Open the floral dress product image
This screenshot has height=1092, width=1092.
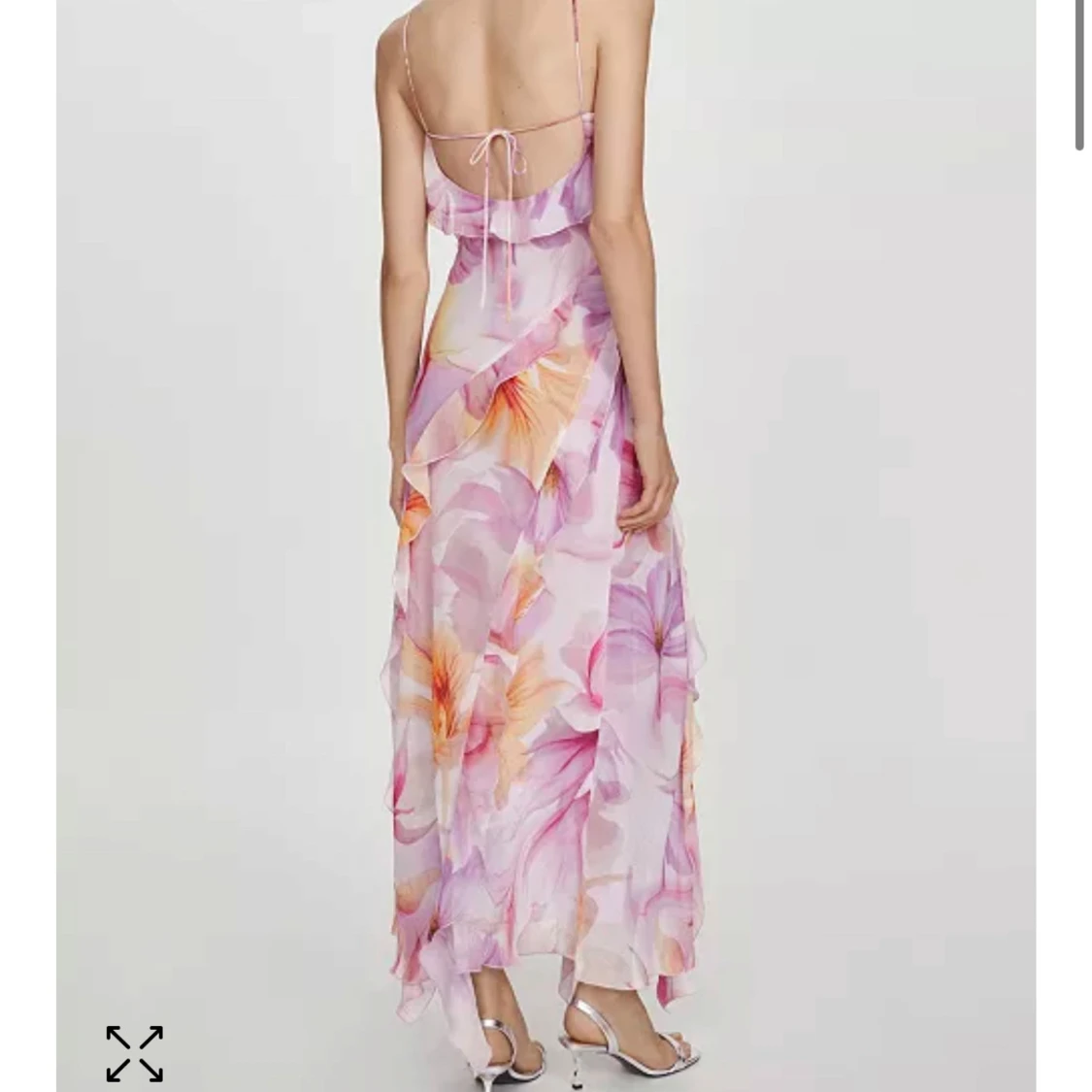tap(546, 544)
